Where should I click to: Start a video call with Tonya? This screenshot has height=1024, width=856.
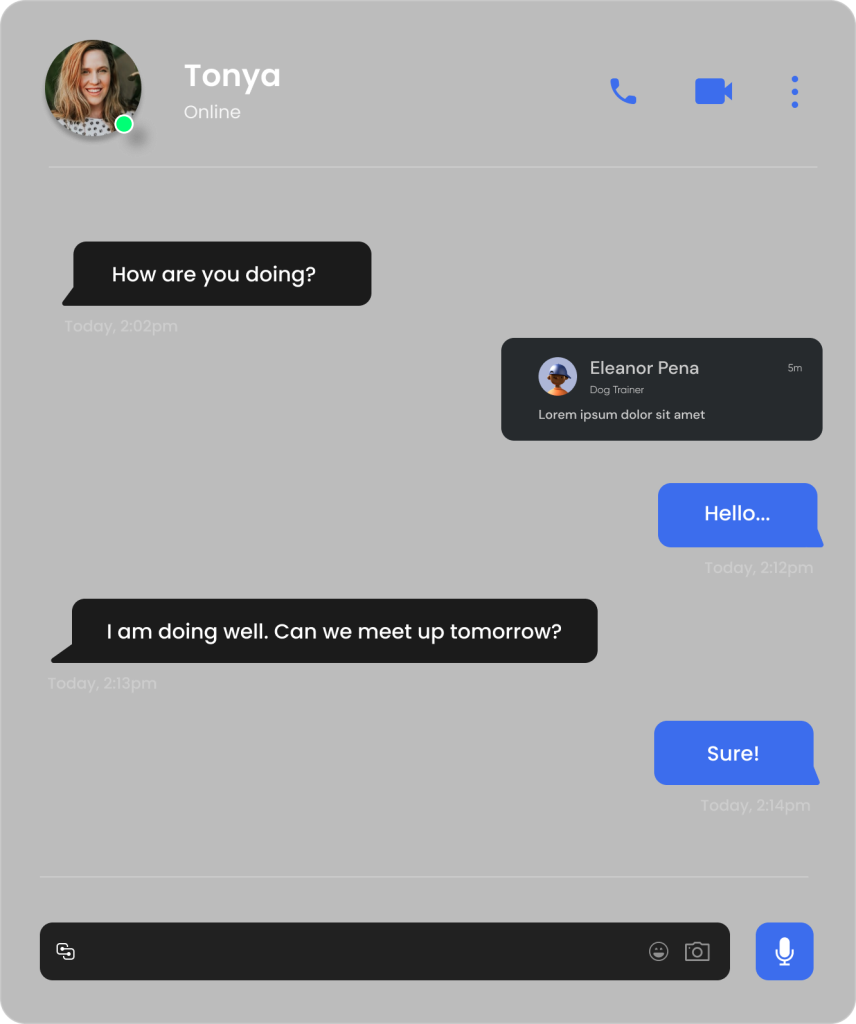click(713, 91)
